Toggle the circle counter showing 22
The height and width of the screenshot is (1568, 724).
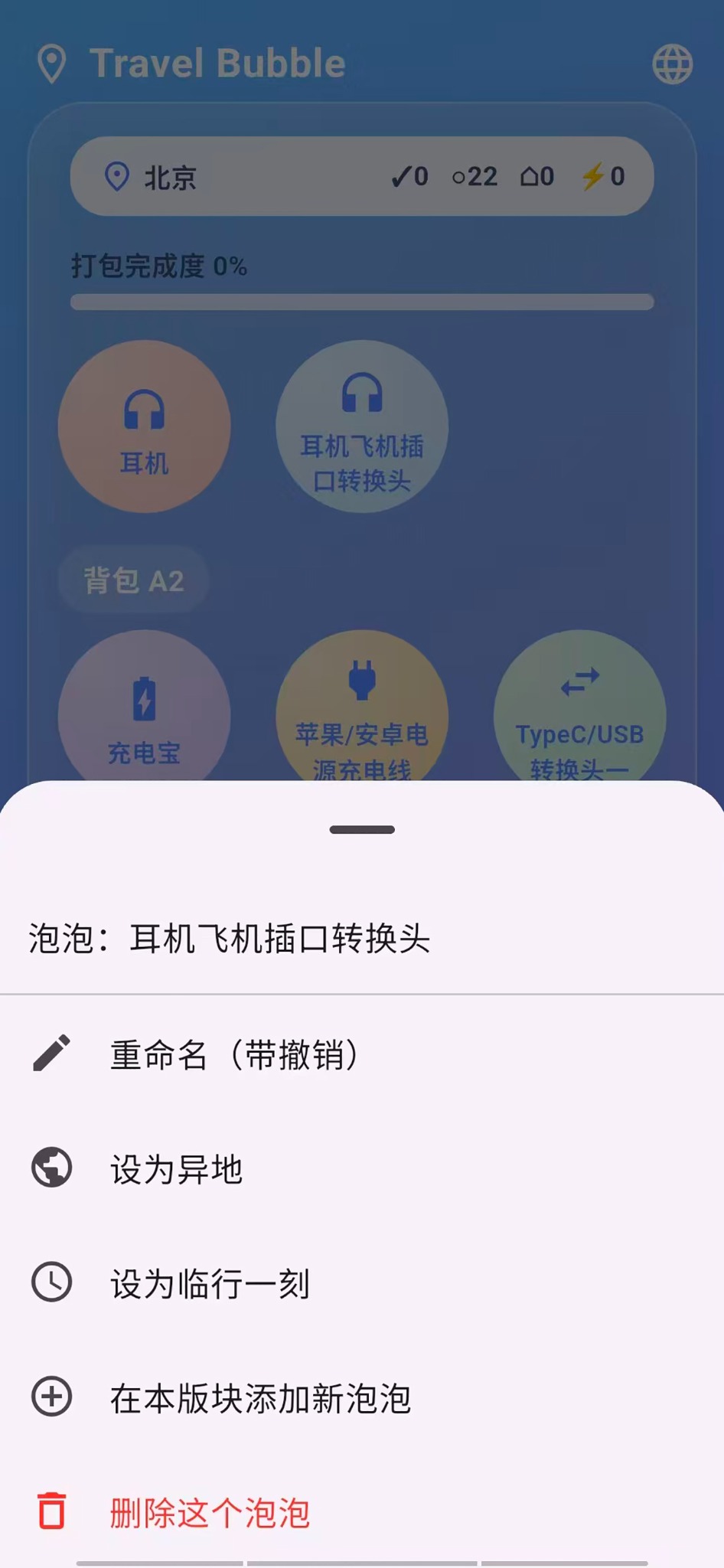point(475,177)
